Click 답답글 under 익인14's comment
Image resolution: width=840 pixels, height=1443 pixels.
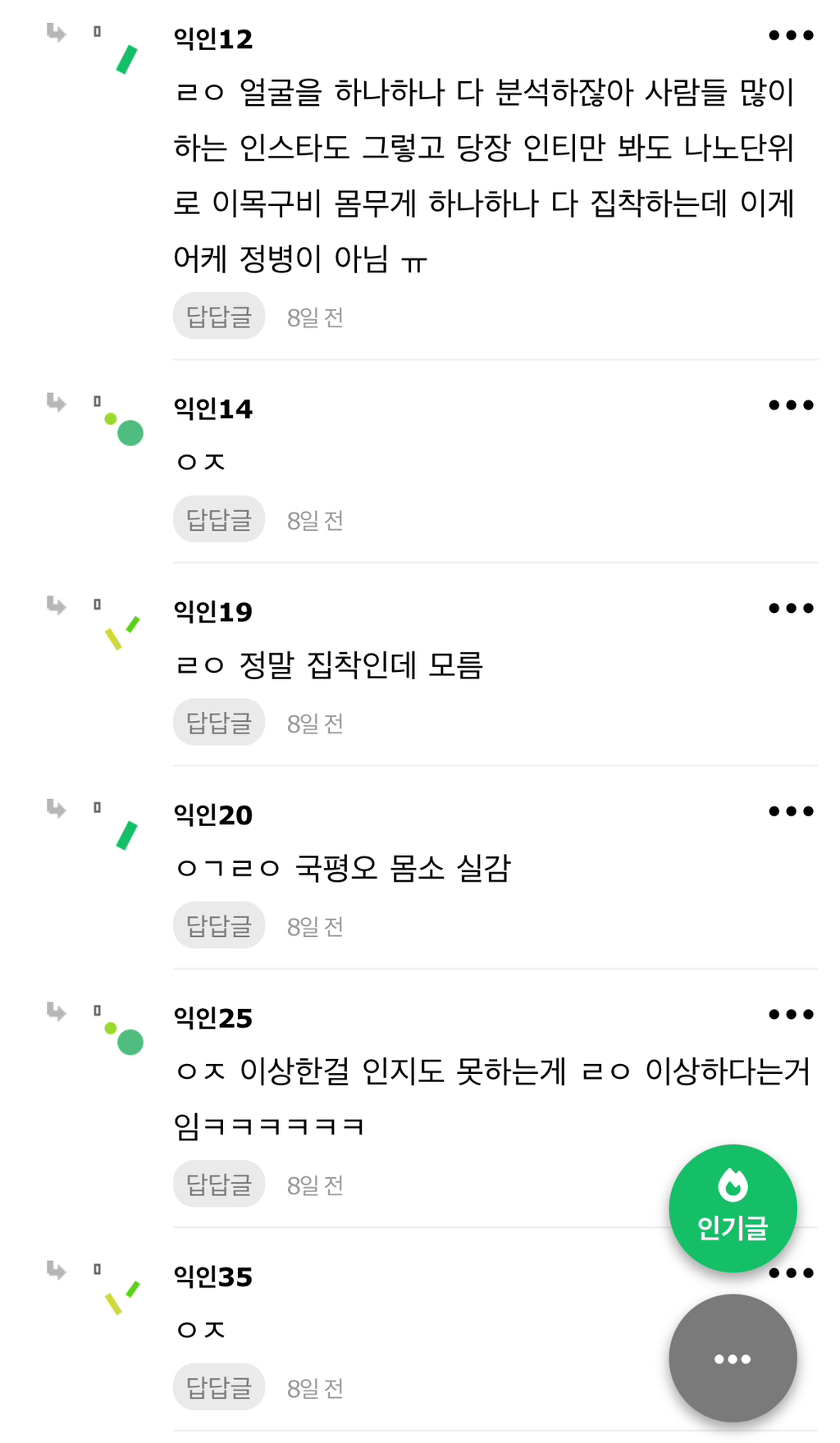218,518
